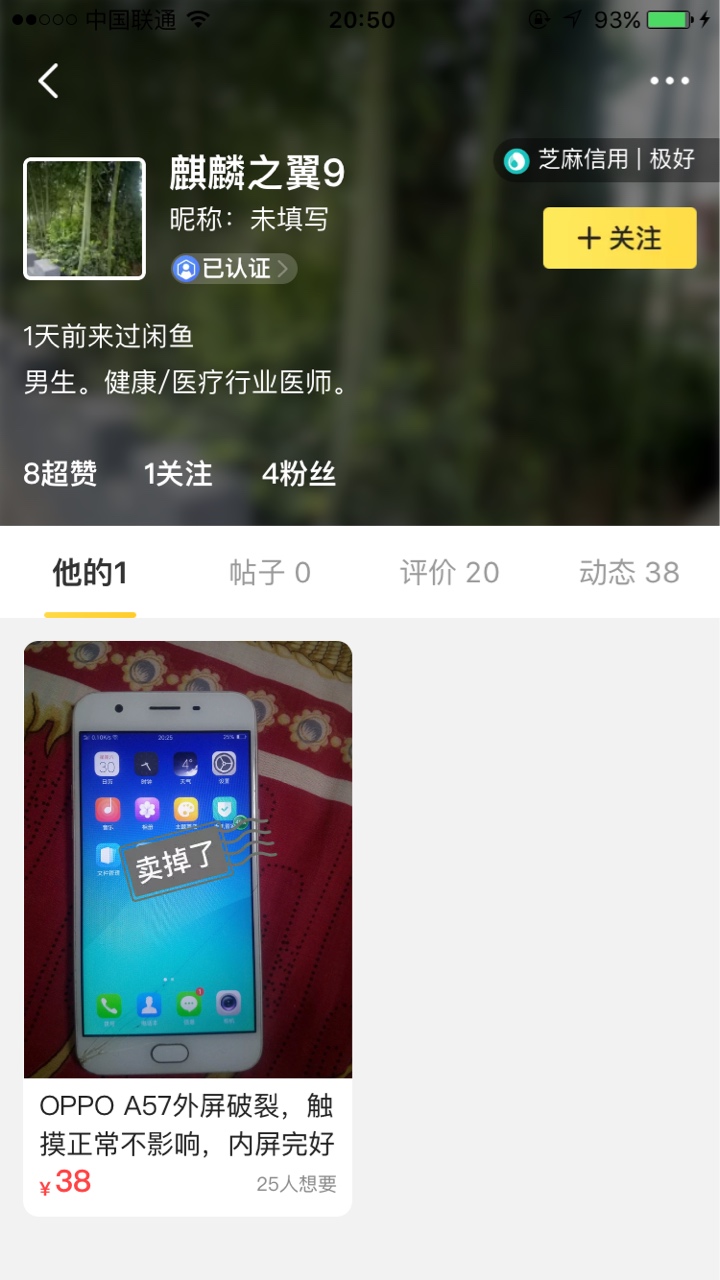Image resolution: width=720 pixels, height=1280 pixels.
Task: View the 4粉丝 followers list
Action: tap(298, 474)
